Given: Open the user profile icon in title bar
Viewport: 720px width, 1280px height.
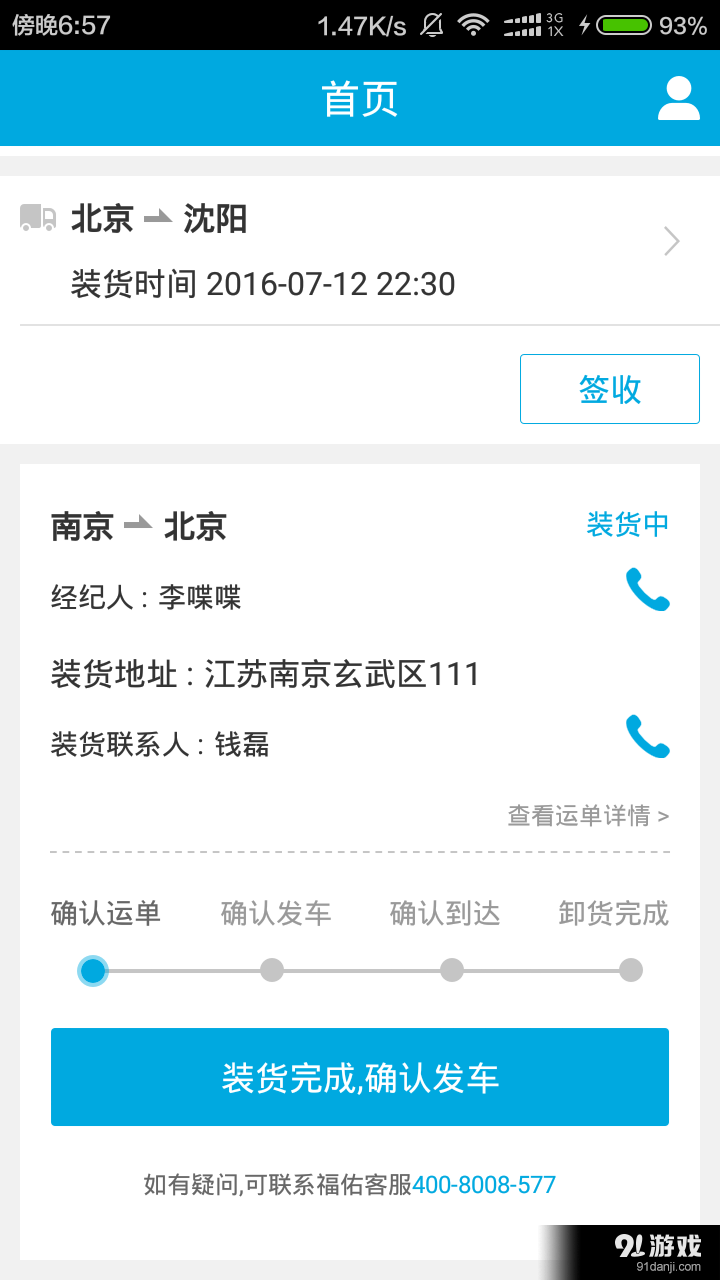Looking at the screenshot, I should [x=677, y=97].
